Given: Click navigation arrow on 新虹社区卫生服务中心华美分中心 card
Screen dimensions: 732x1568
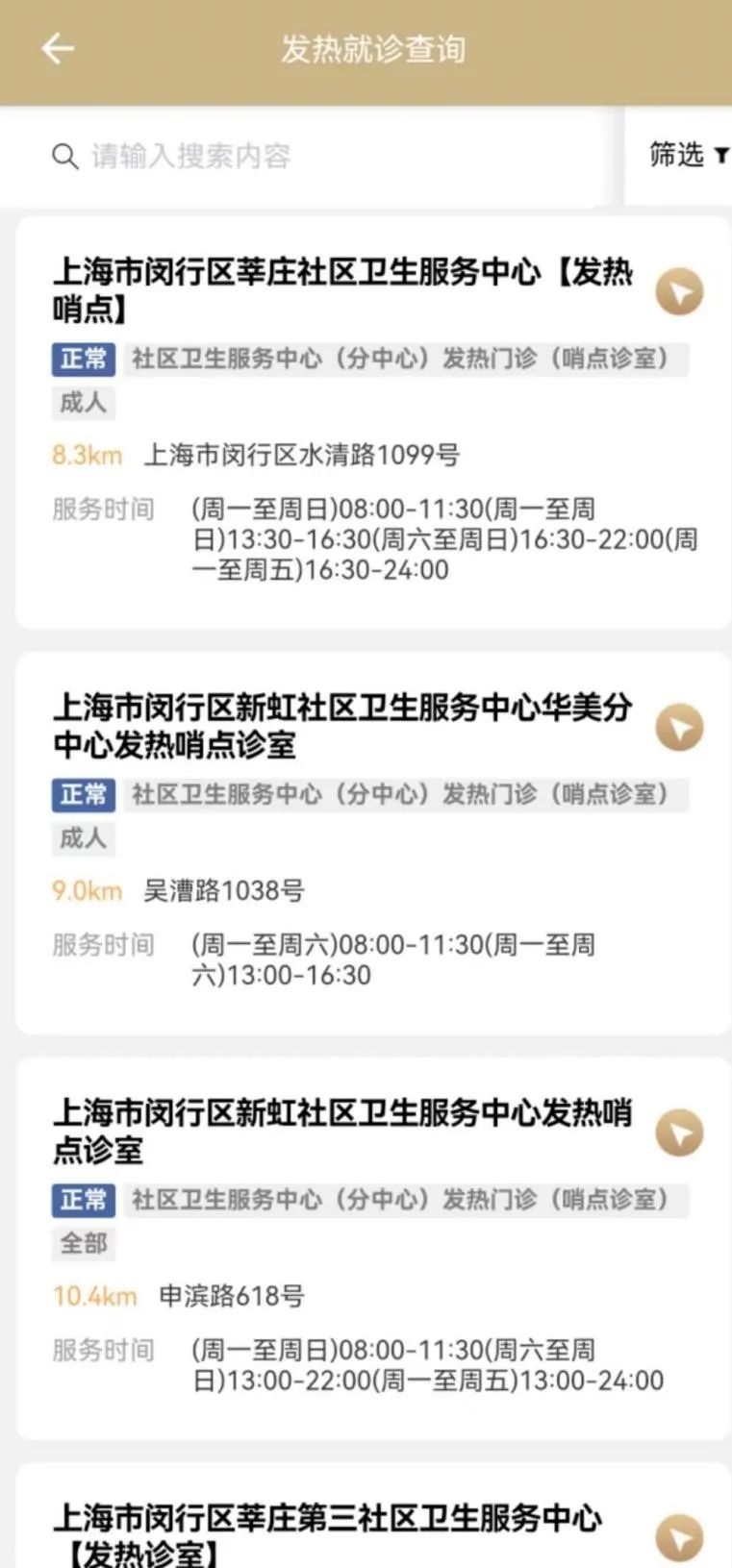Looking at the screenshot, I should click(x=679, y=727).
